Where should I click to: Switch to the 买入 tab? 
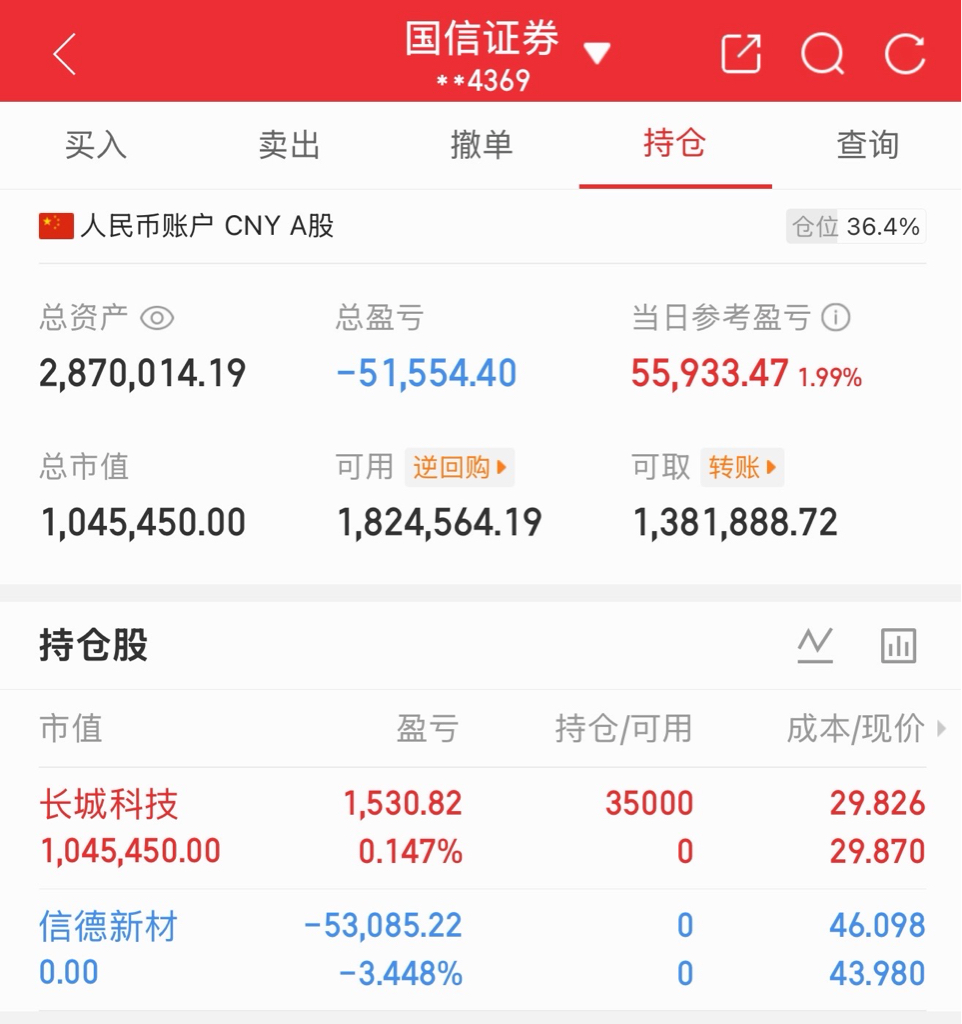pos(96,144)
